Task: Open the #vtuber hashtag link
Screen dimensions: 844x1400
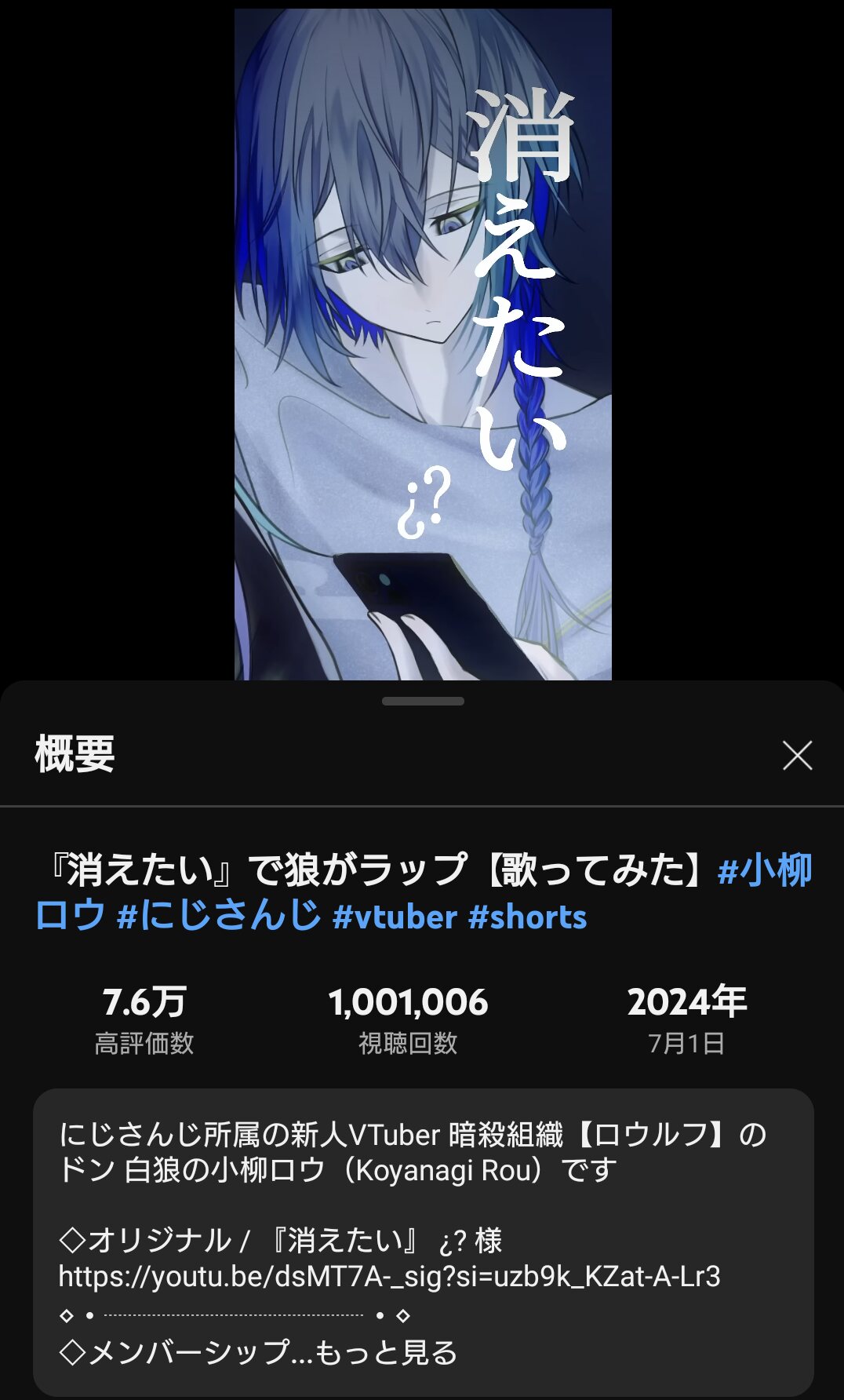Action: [x=395, y=917]
